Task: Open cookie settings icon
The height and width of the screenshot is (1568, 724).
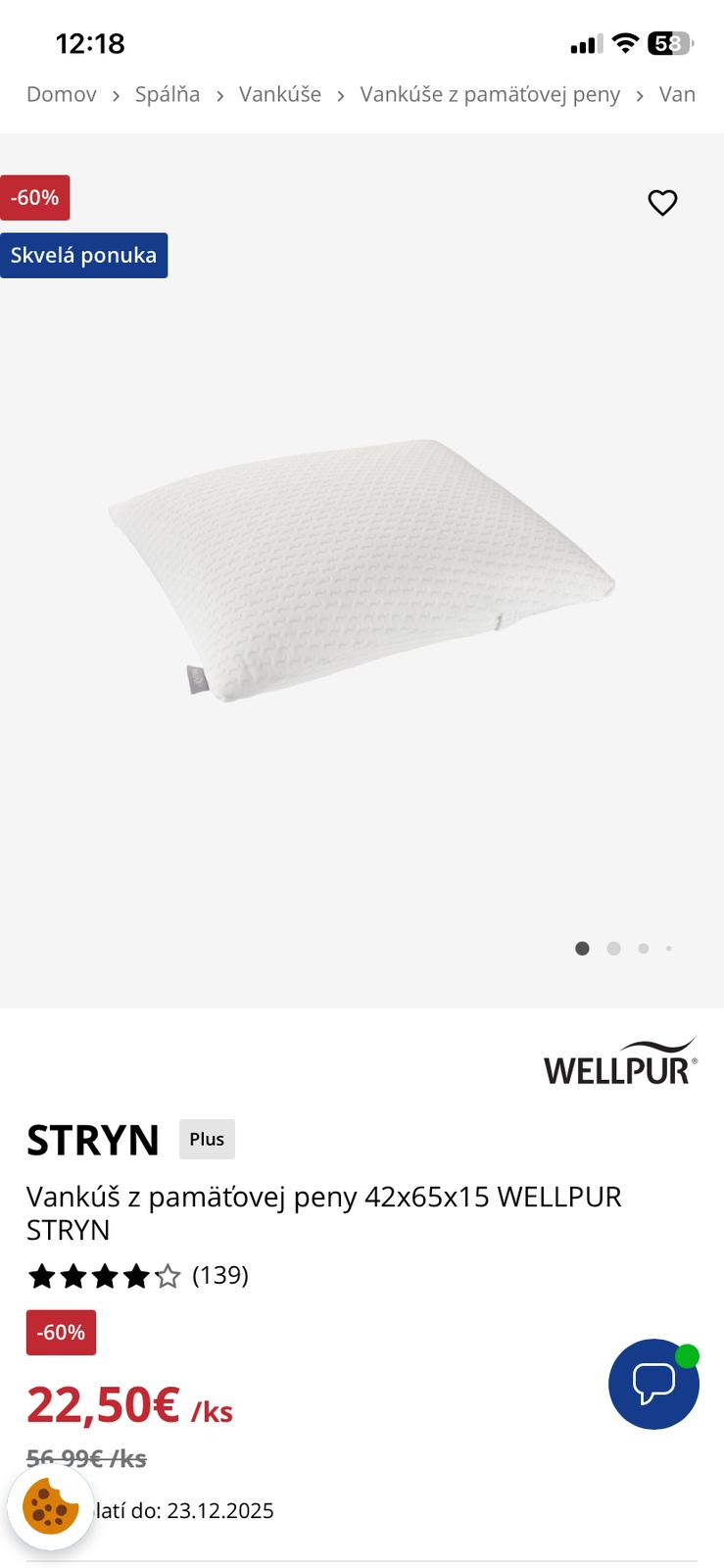Action: coord(50,1505)
